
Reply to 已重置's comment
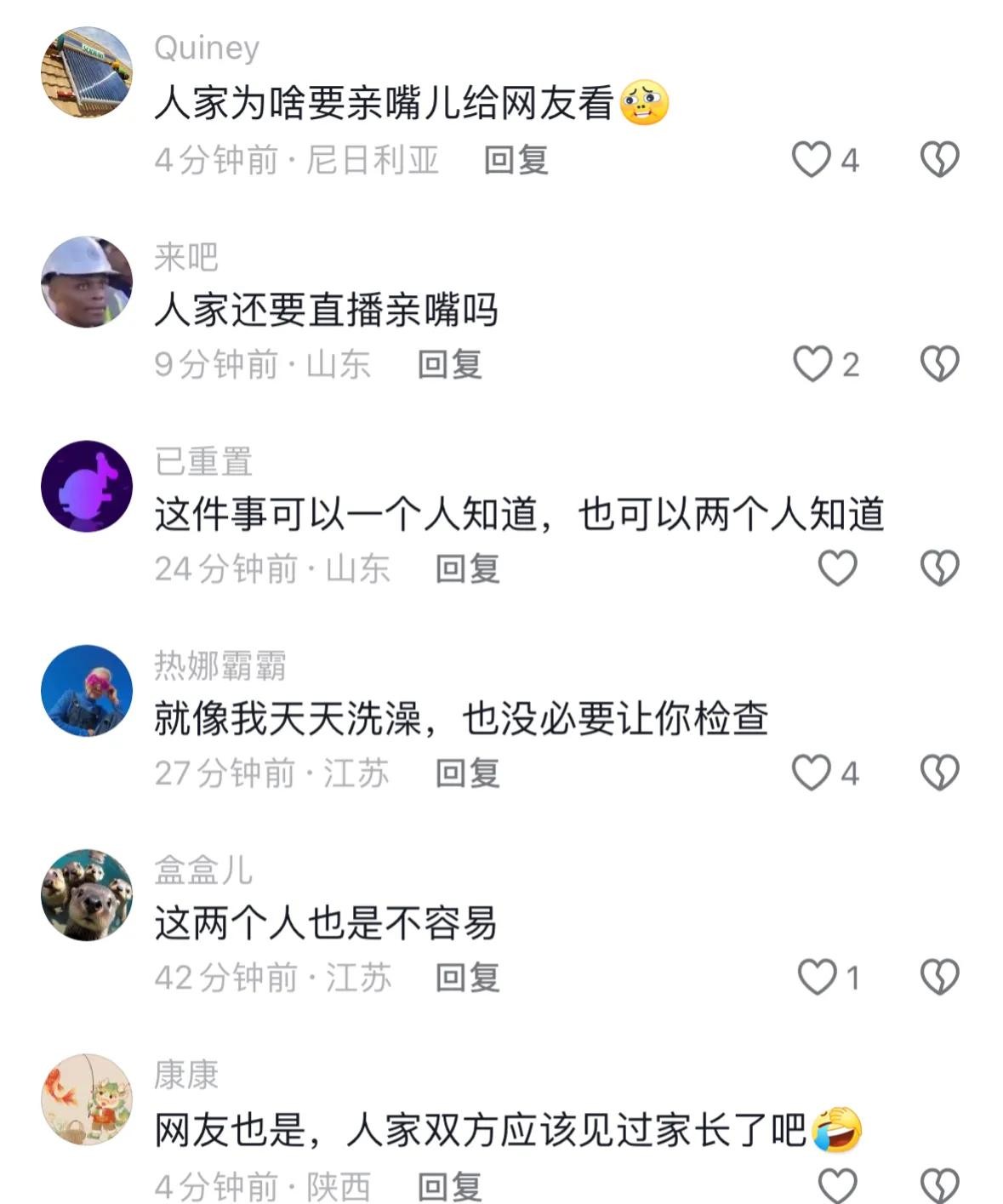pyautogui.click(x=467, y=568)
